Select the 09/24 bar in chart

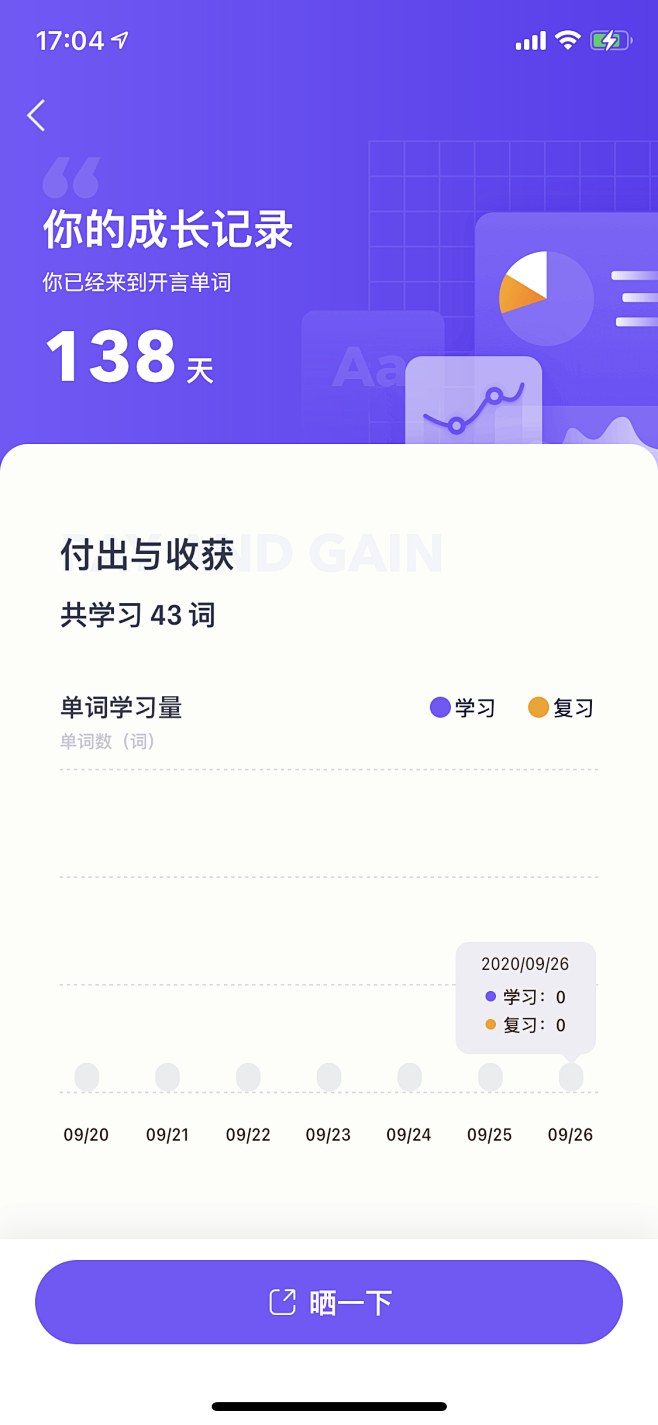[409, 1077]
